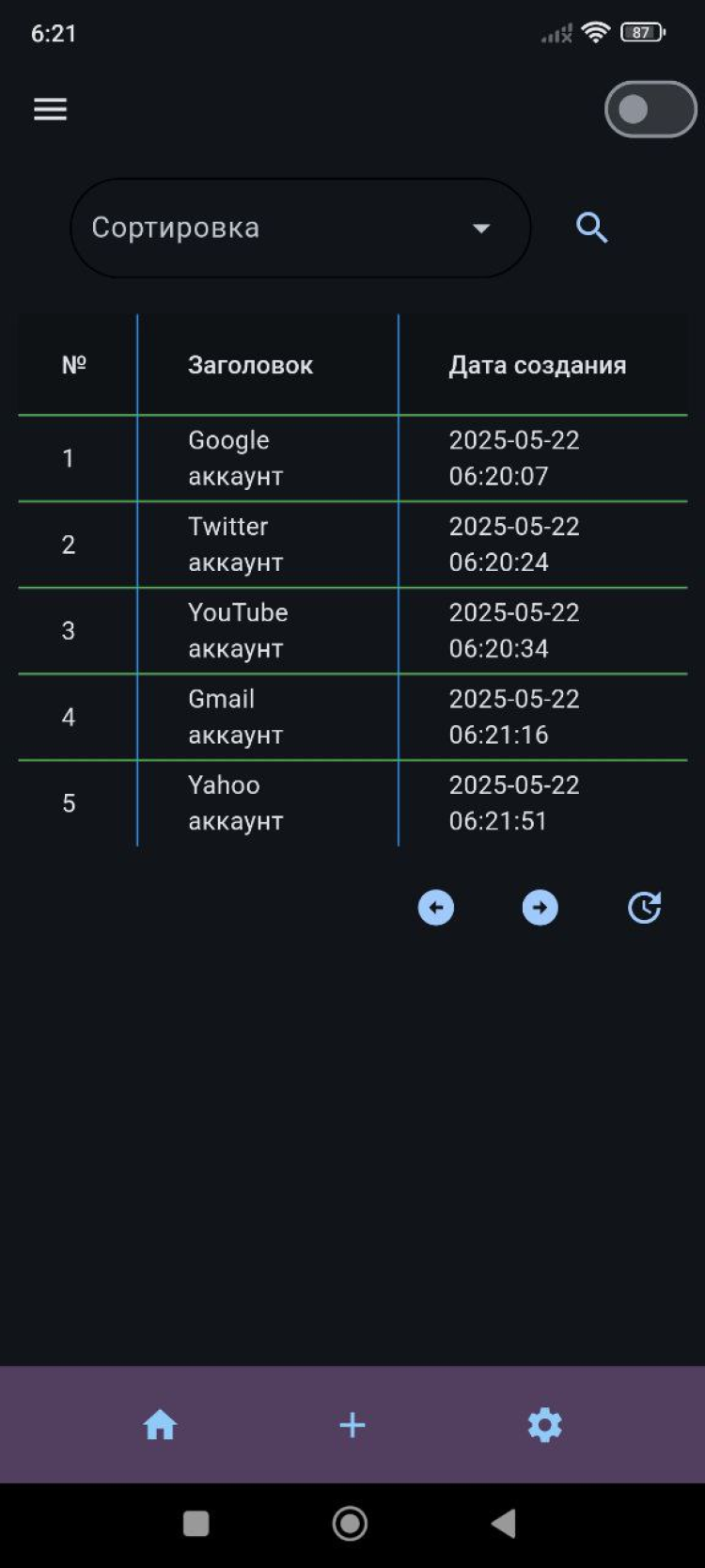Add a new entry with plus
Screen dimensions: 705x1568
(x=352, y=1425)
